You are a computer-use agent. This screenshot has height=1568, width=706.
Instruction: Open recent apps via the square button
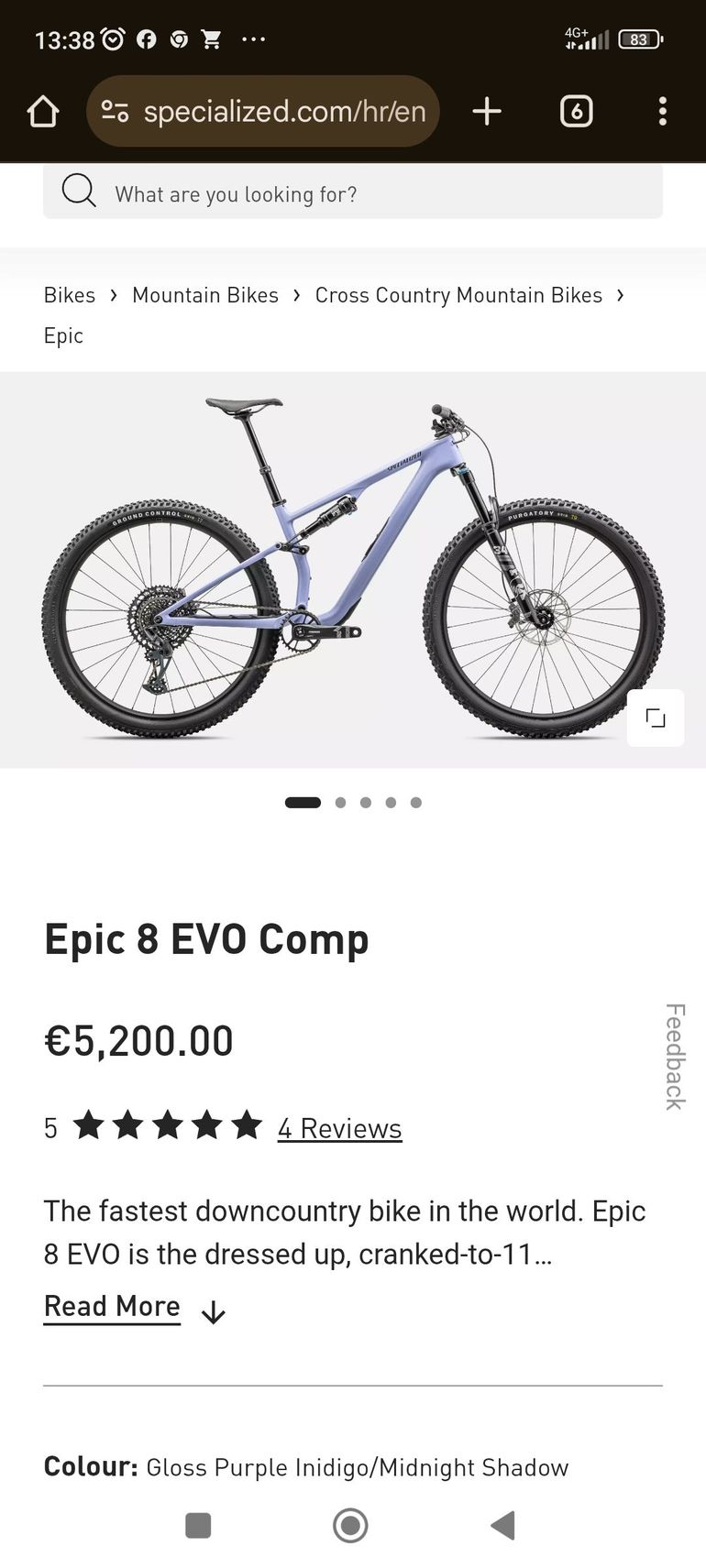click(x=198, y=1526)
